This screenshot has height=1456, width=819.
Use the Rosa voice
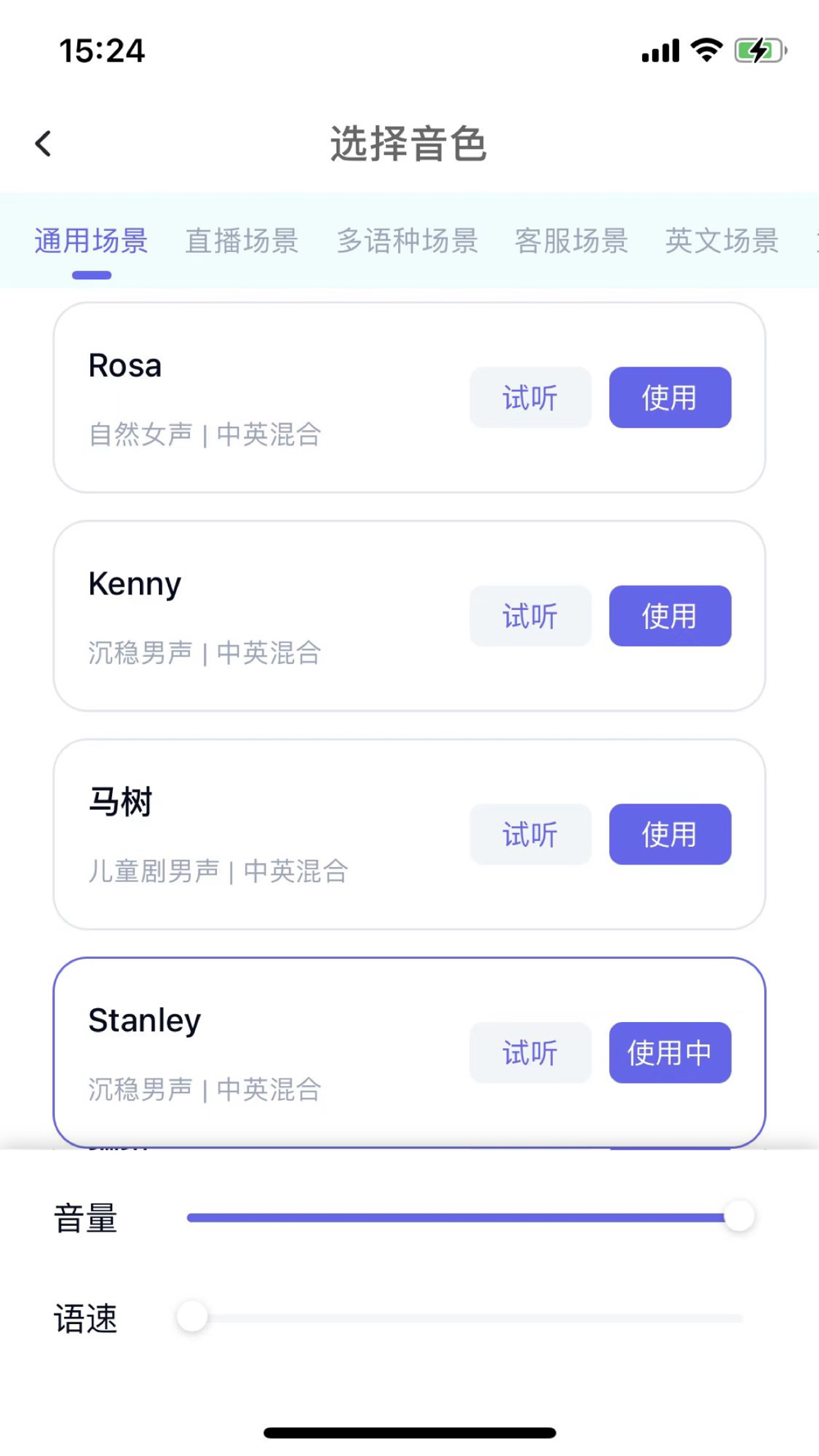click(x=670, y=397)
